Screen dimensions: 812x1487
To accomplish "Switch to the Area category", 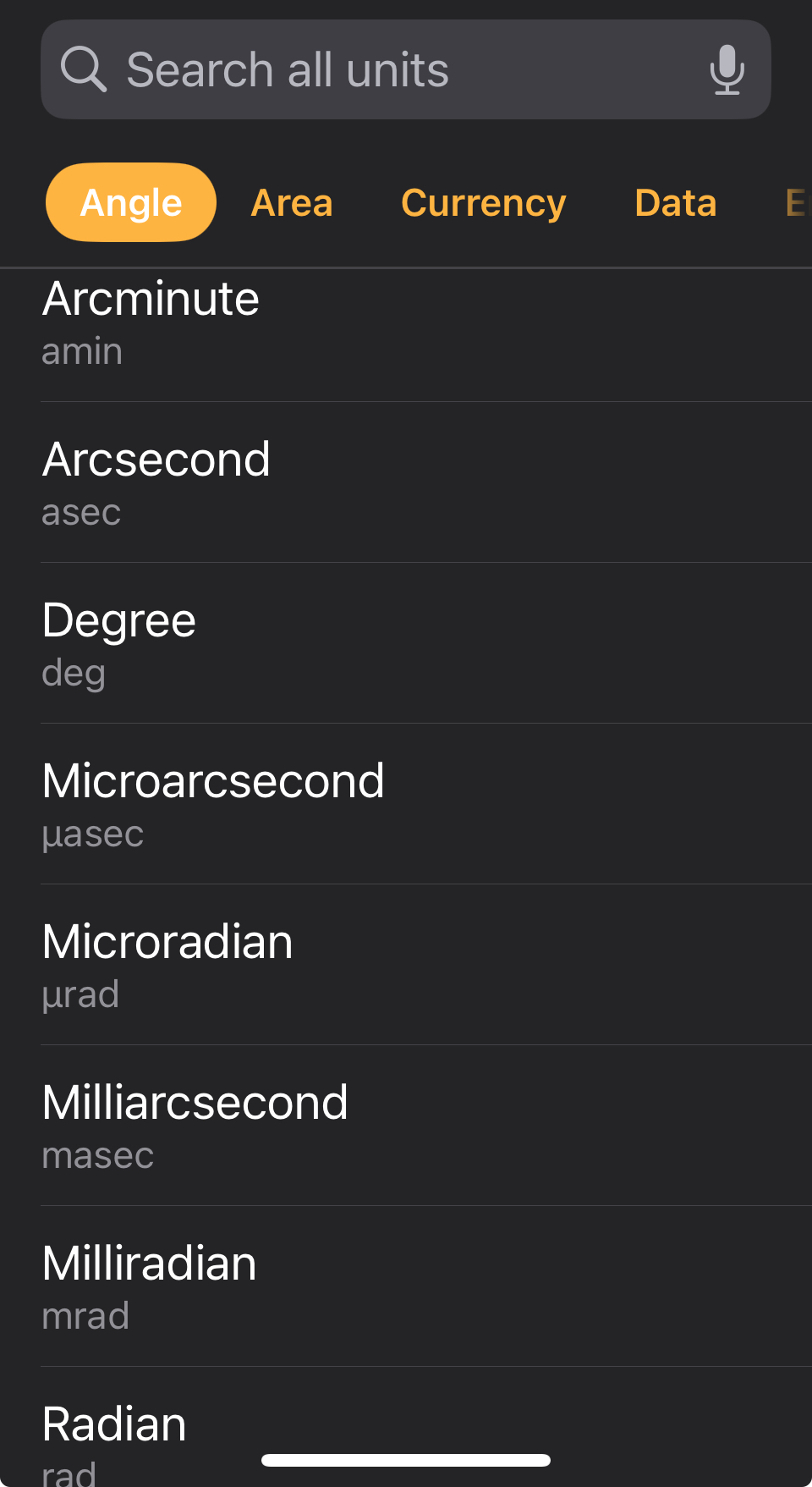I will pyautogui.click(x=292, y=202).
